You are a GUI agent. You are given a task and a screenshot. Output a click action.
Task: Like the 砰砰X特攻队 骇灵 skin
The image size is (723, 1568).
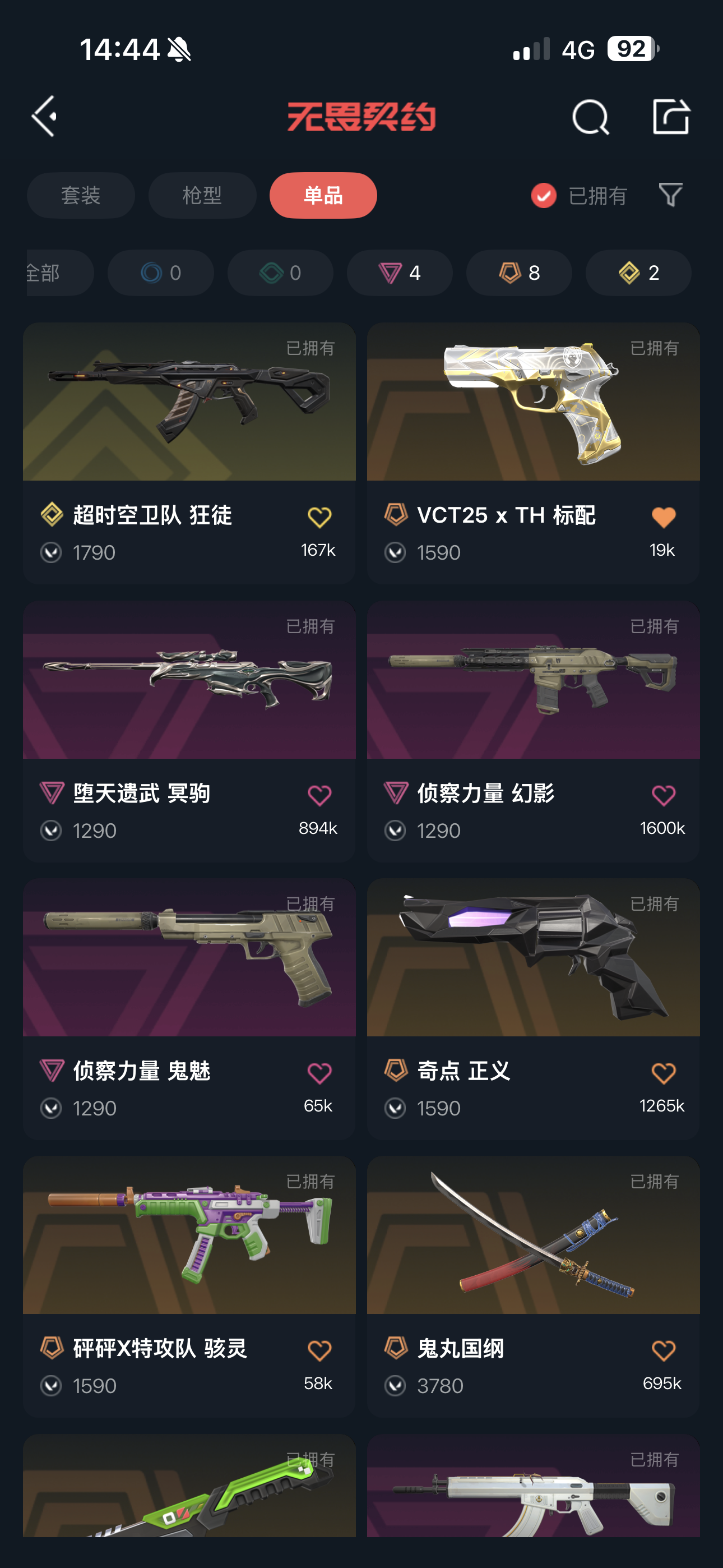319,1351
